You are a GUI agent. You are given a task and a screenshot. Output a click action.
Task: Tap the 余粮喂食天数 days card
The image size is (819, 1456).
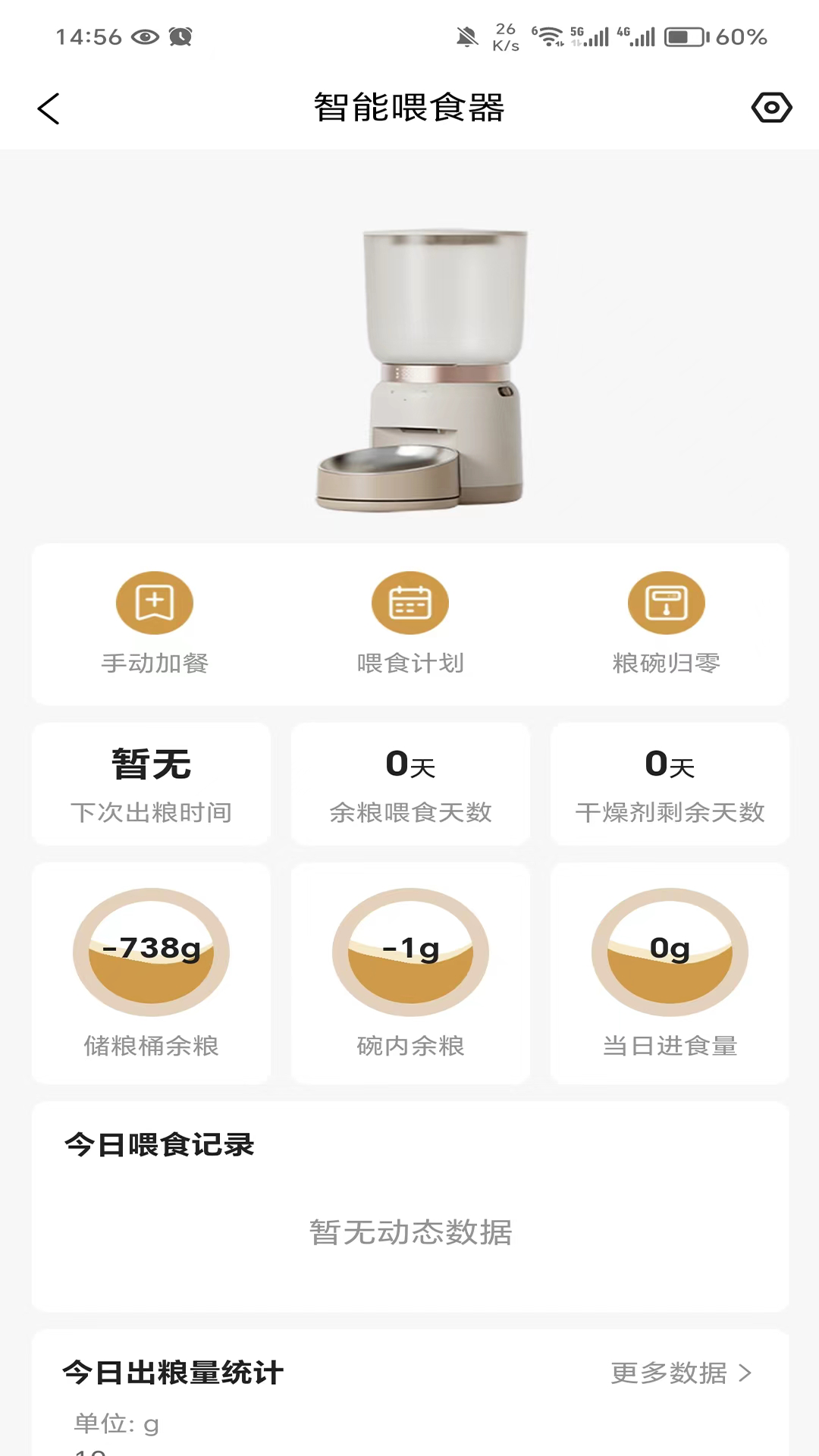[409, 783]
